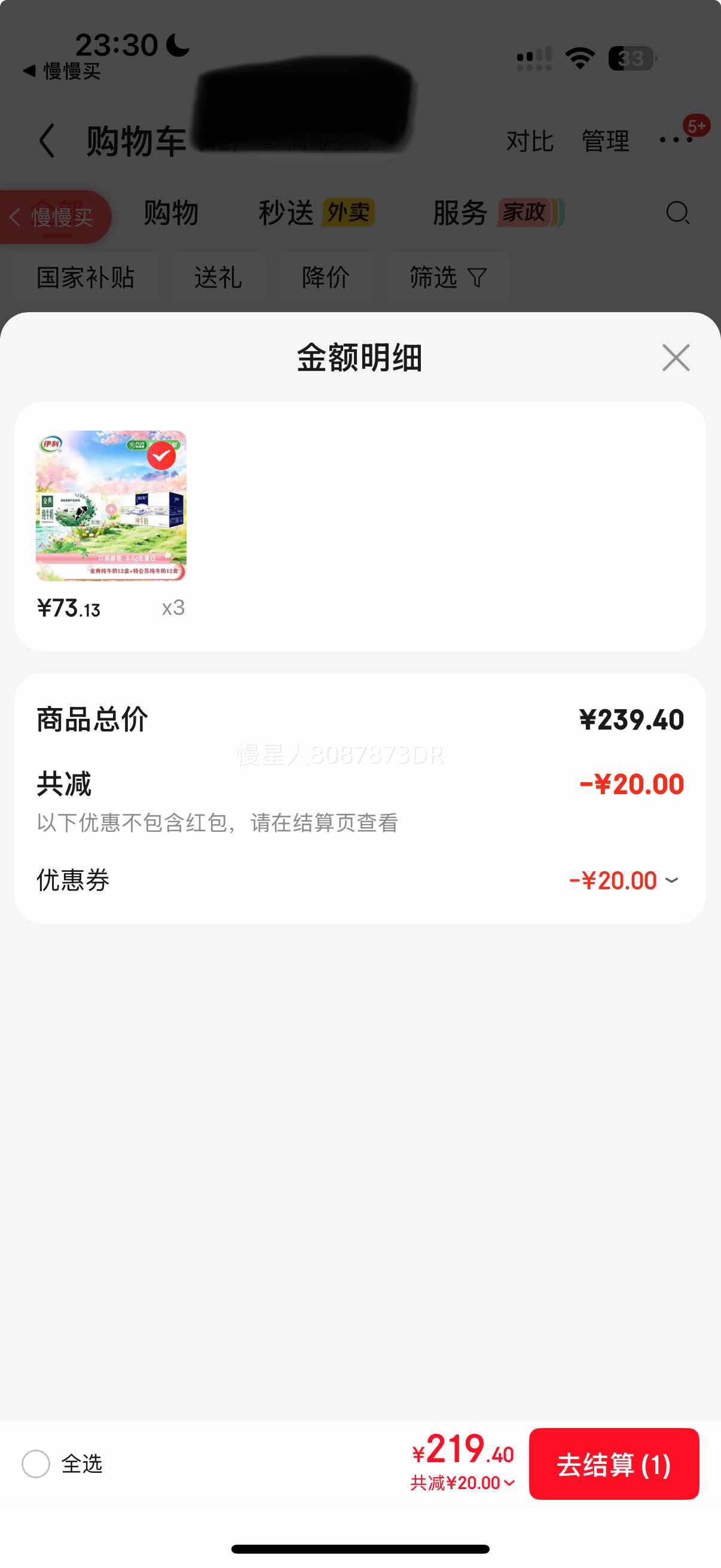Switch to the 购物 tab
The height and width of the screenshot is (1568, 721).
tap(171, 213)
